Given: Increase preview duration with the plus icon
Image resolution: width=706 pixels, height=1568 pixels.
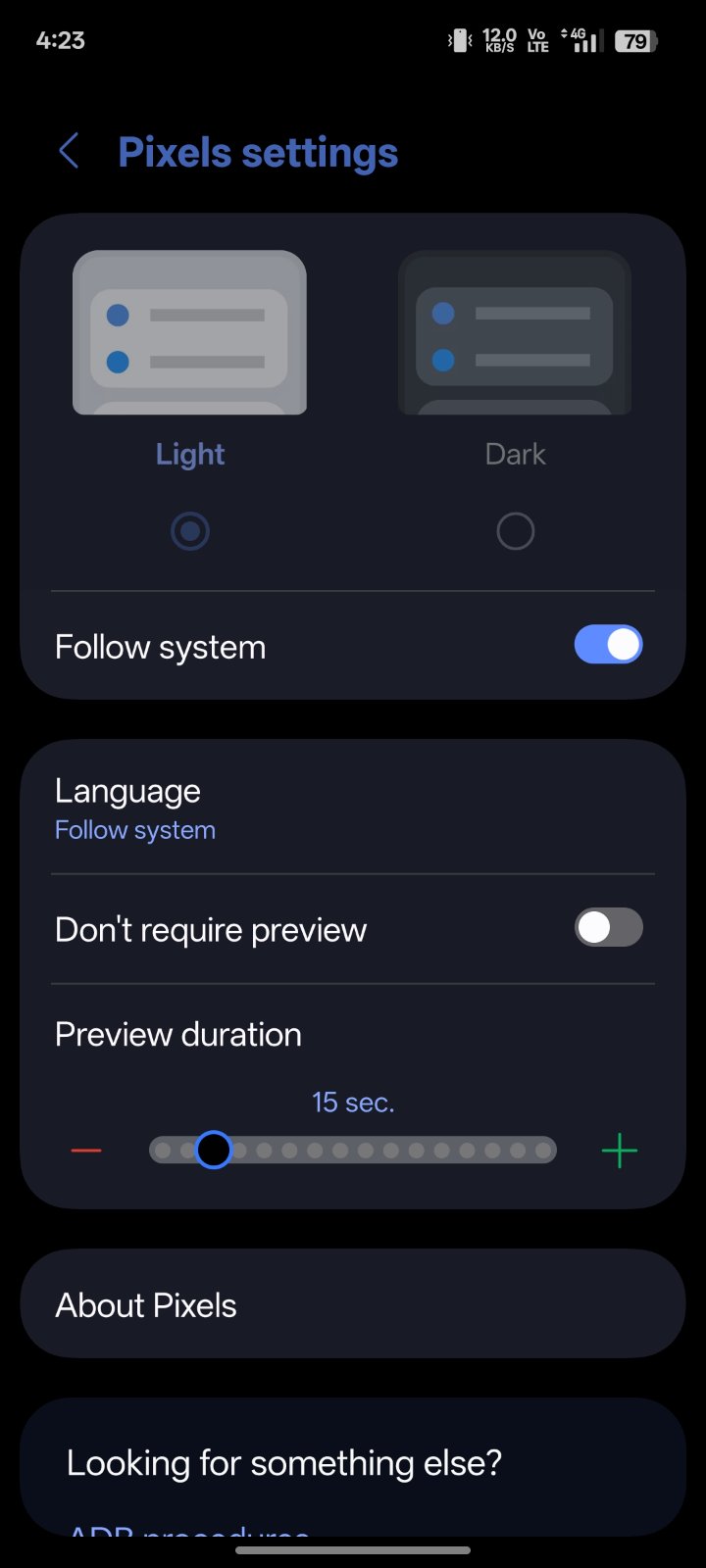Looking at the screenshot, I should [x=619, y=1151].
